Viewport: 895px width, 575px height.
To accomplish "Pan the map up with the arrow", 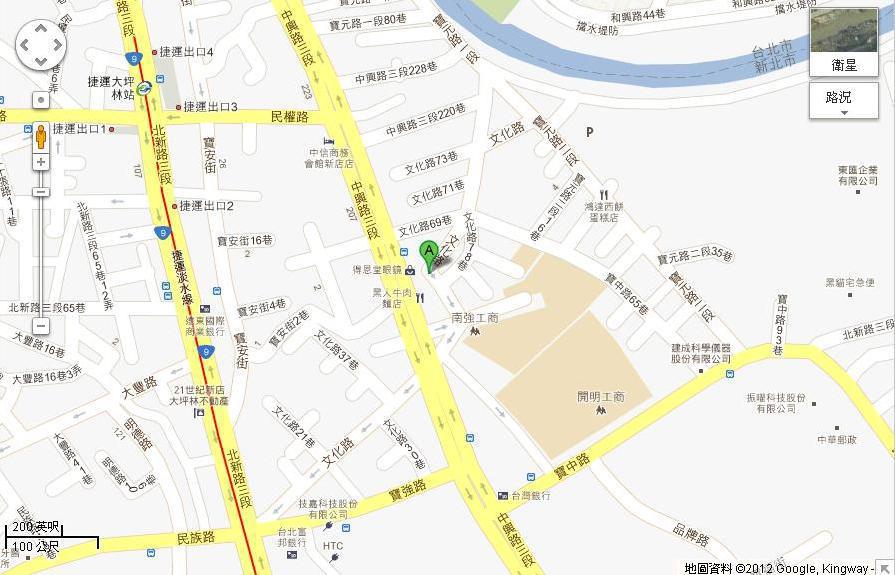I will click(41, 30).
